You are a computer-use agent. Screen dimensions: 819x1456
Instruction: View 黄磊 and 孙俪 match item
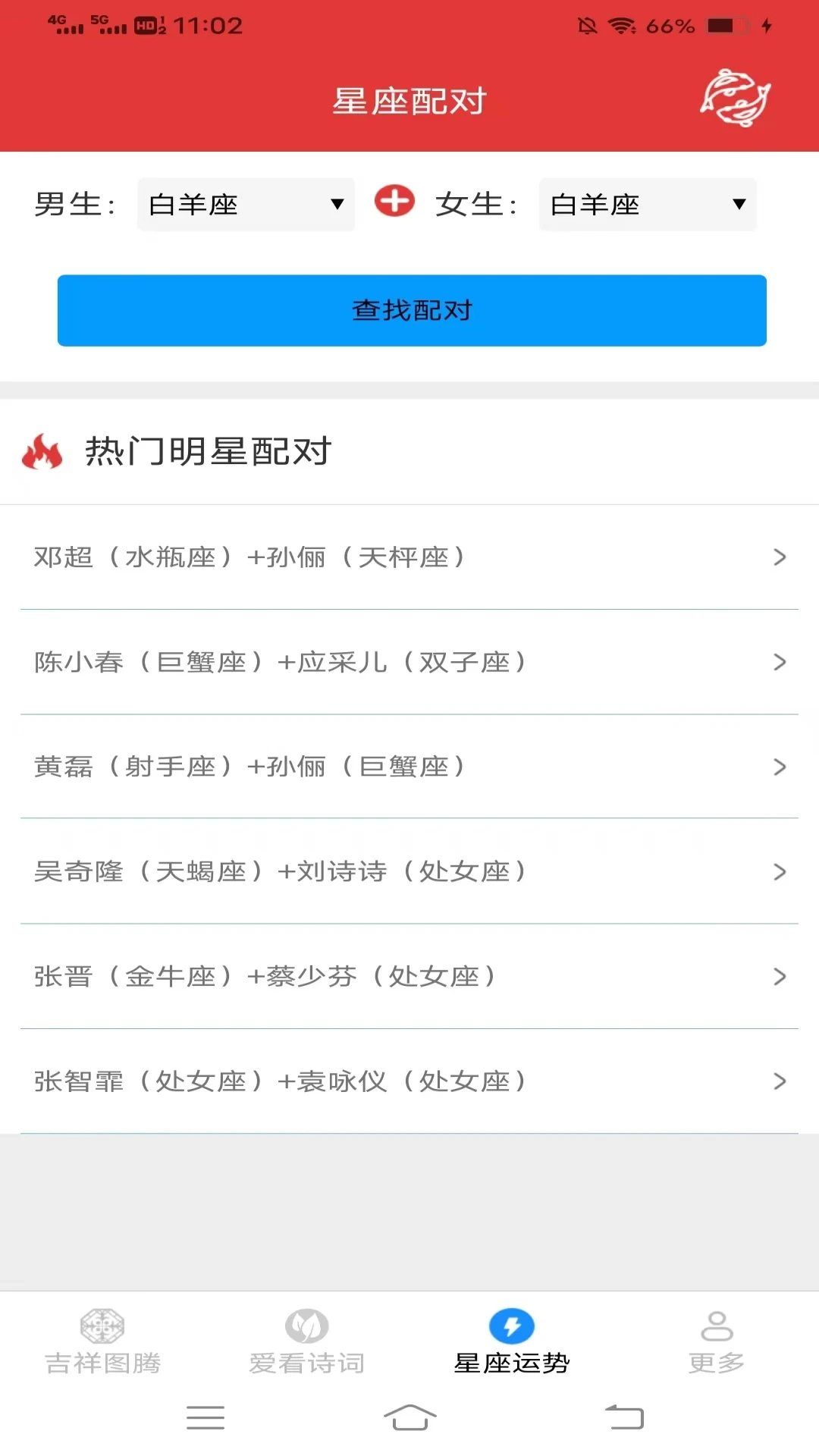(x=409, y=767)
